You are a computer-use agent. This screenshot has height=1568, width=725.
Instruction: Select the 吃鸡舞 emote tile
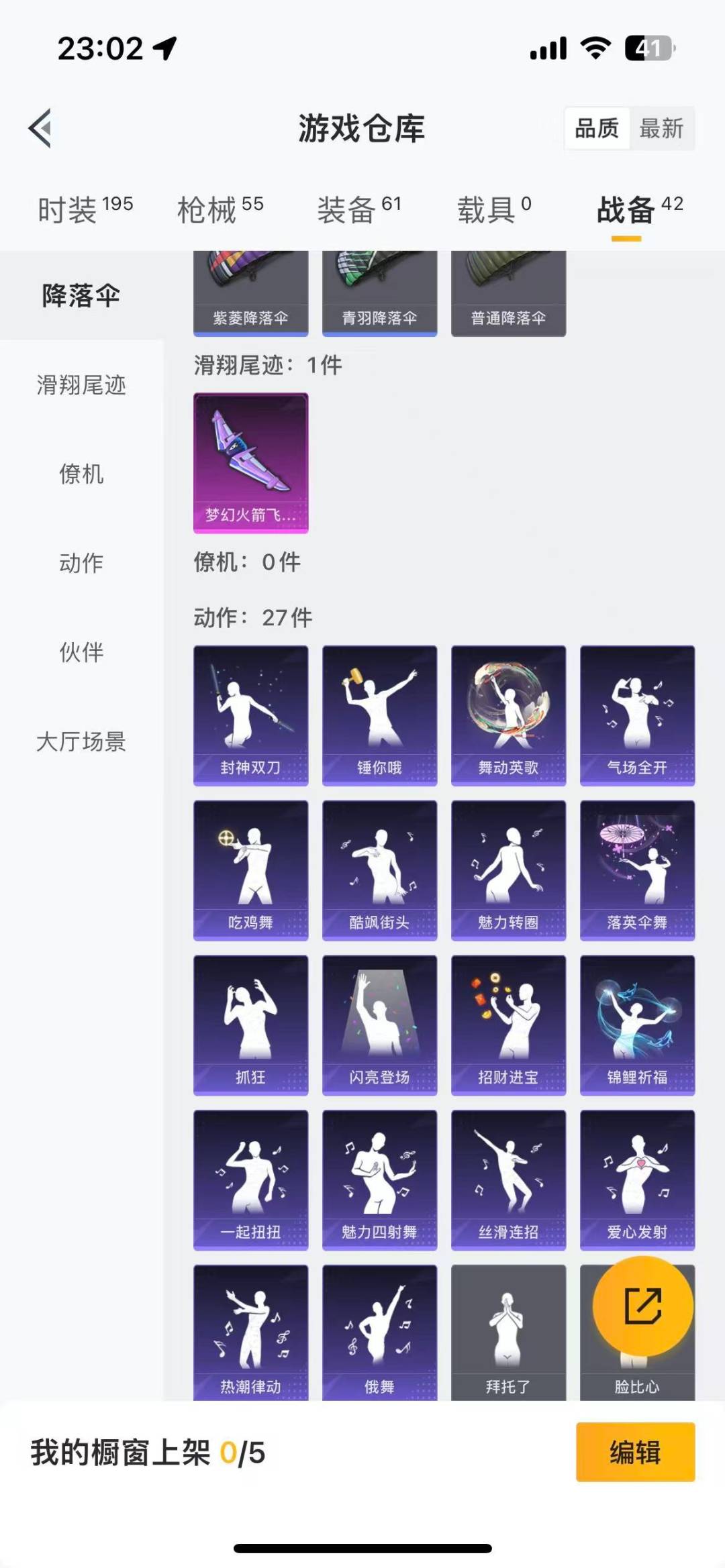pos(251,870)
